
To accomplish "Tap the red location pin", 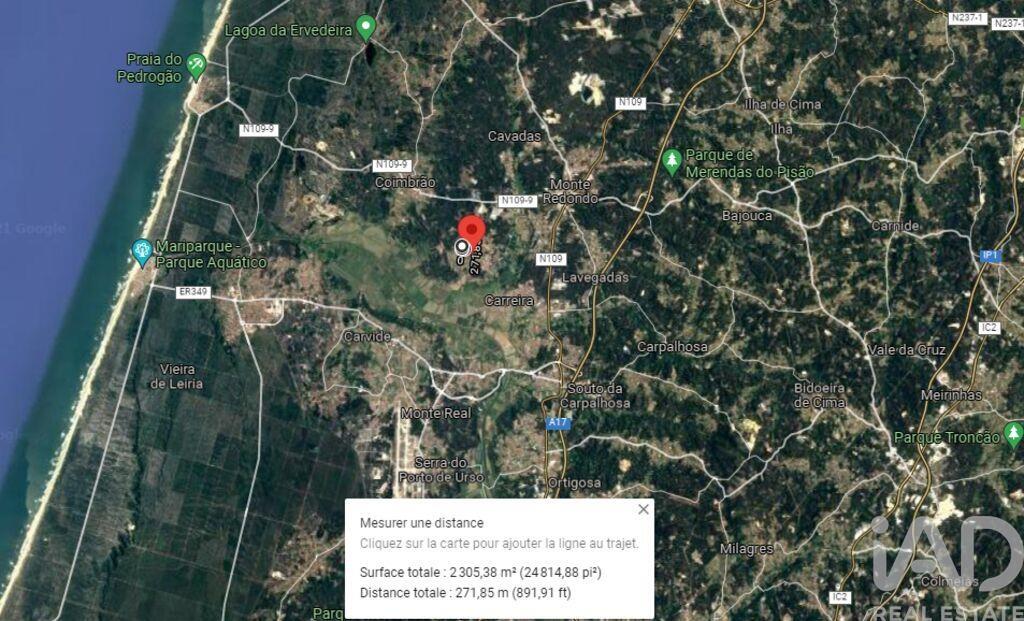I will coord(472,229).
